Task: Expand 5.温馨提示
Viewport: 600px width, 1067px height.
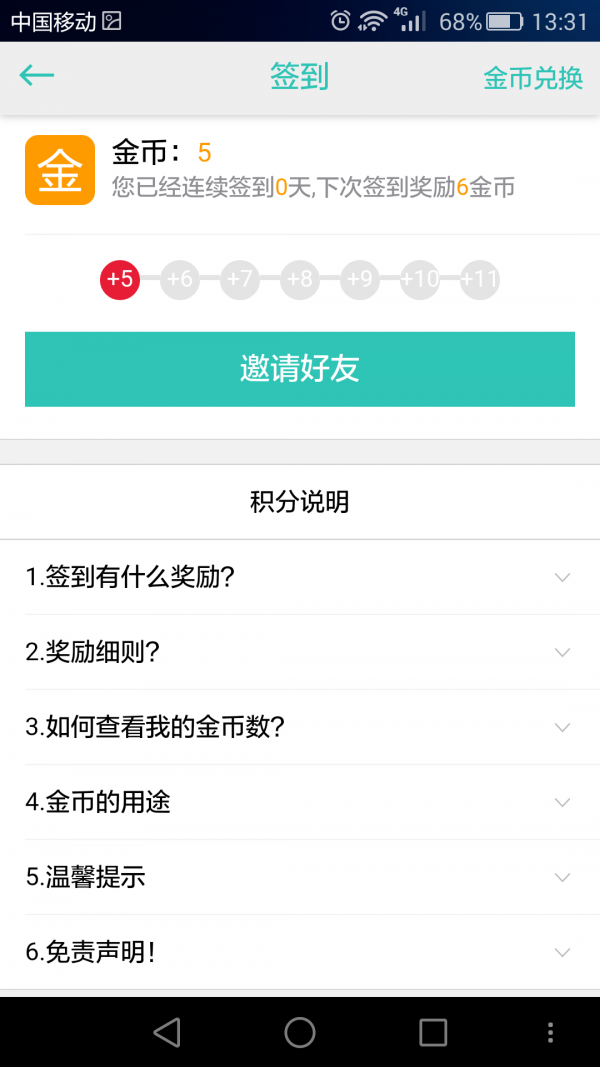Action: point(299,876)
